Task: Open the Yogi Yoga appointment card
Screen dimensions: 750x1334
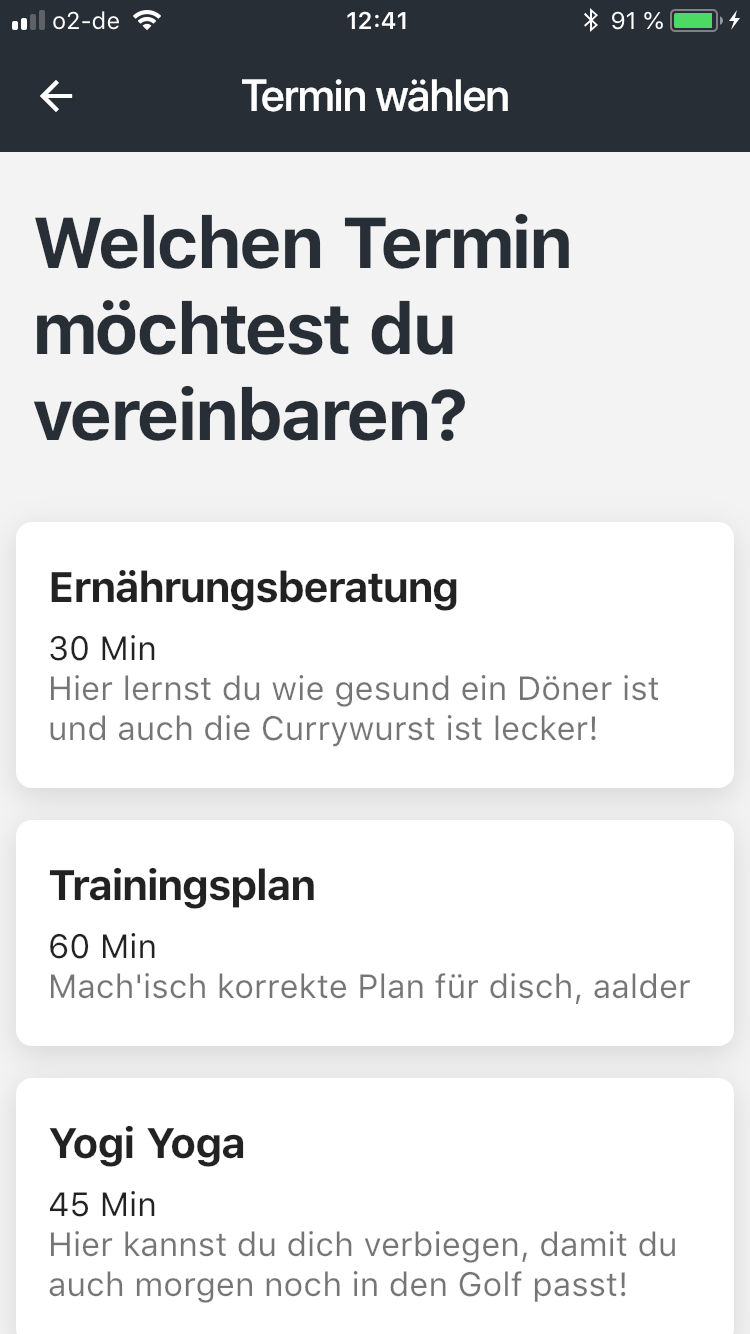Action: pos(375,1206)
